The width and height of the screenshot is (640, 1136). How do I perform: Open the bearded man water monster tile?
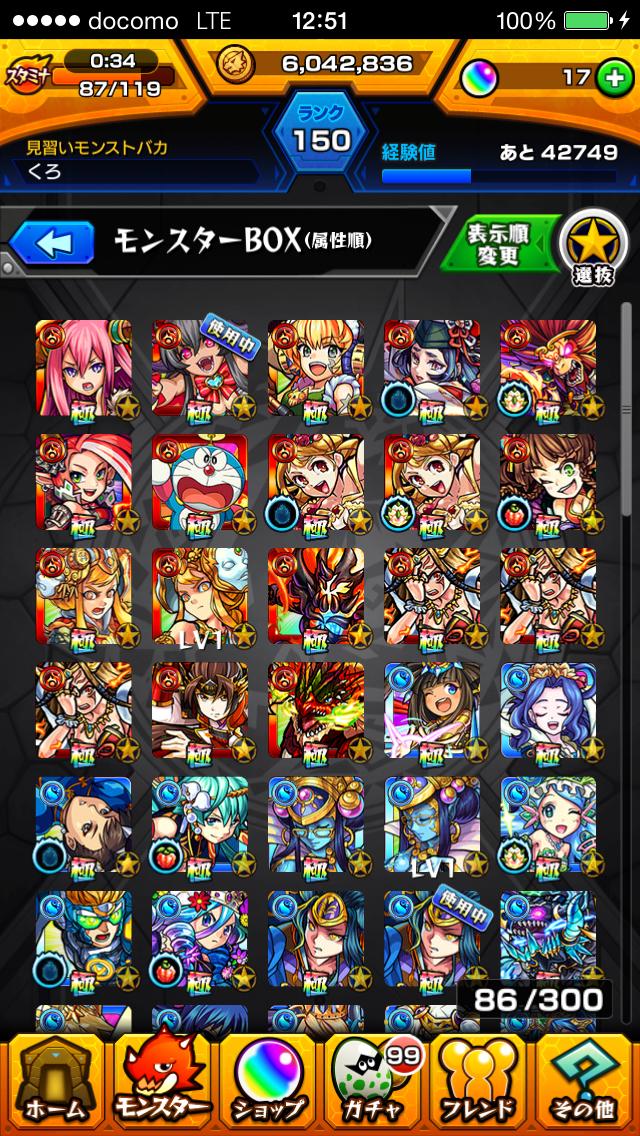tap(84, 824)
